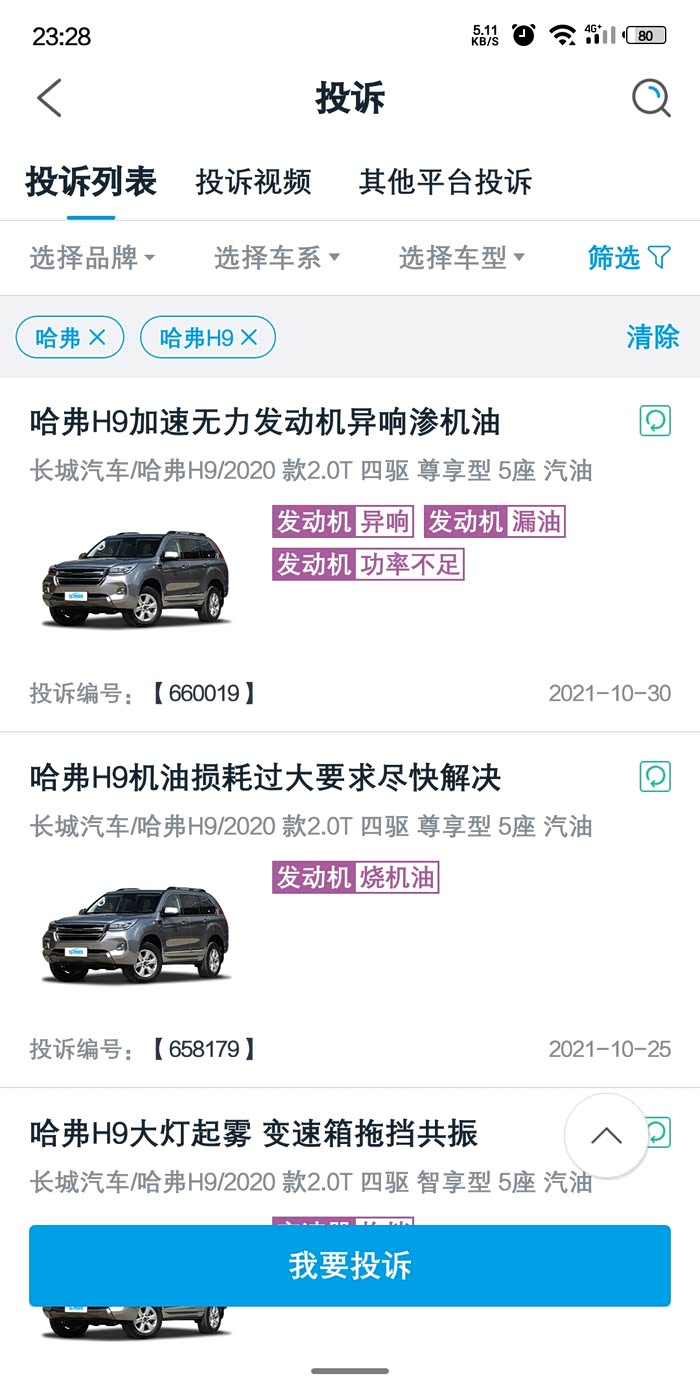Open the 筛选 filter options
Screen dimensions: 700x1400
coord(629,258)
